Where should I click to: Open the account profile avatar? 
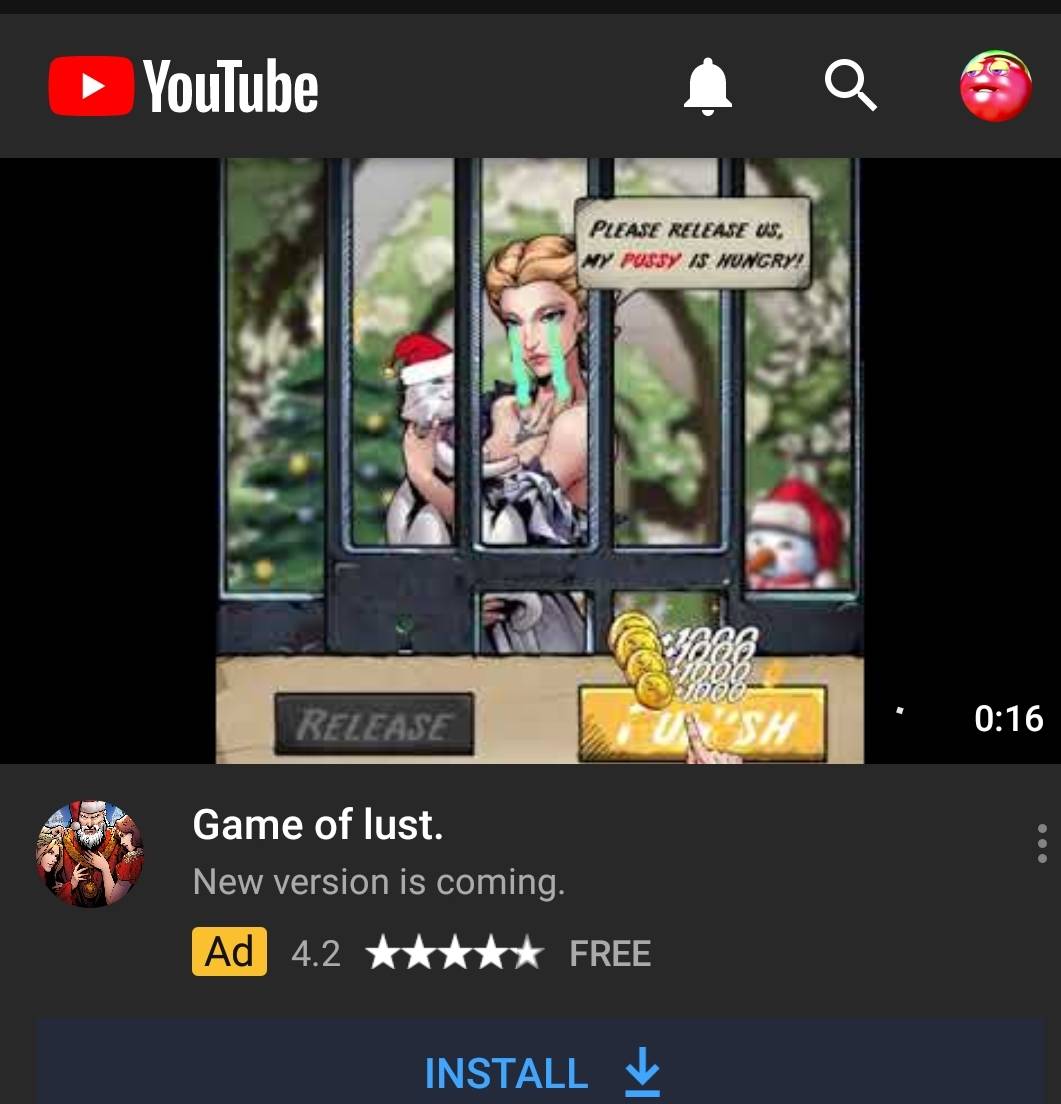[995, 87]
